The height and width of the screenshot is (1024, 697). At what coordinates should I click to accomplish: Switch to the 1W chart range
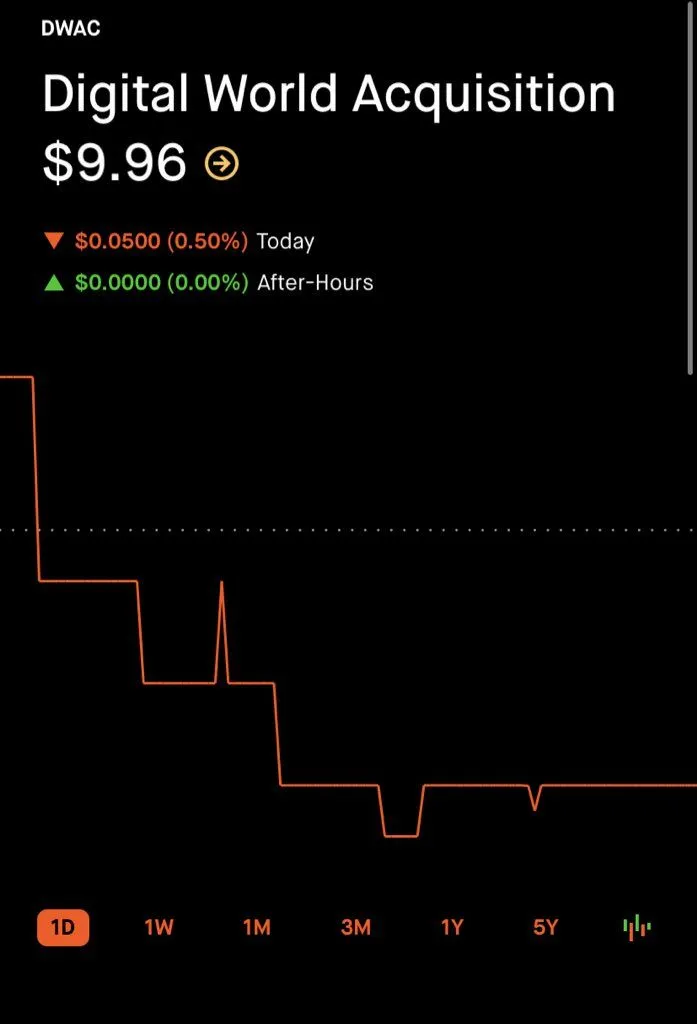[x=159, y=927]
